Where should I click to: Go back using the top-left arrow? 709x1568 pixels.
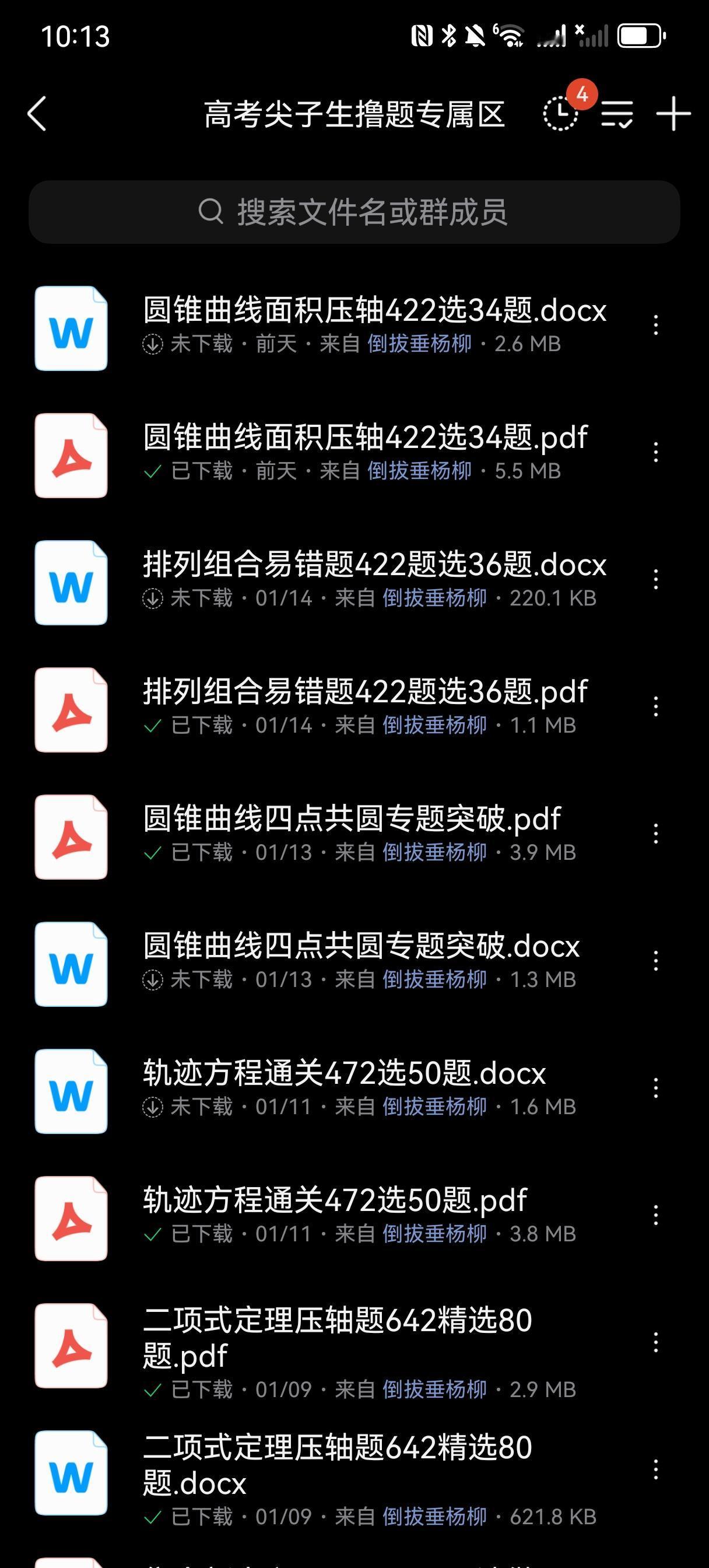tap(37, 114)
